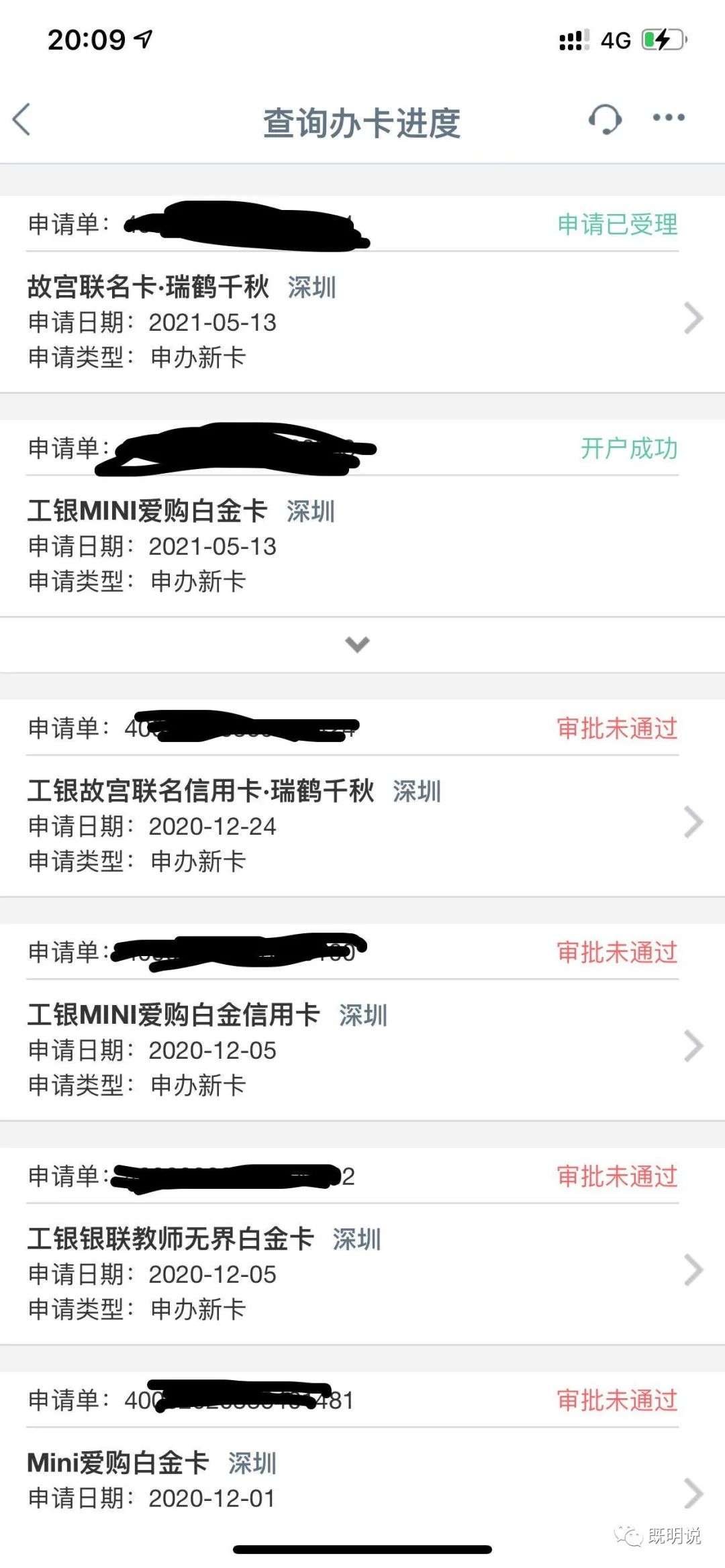Open the three-dot overflow menu
The image size is (725, 1568).
pos(669,118)
